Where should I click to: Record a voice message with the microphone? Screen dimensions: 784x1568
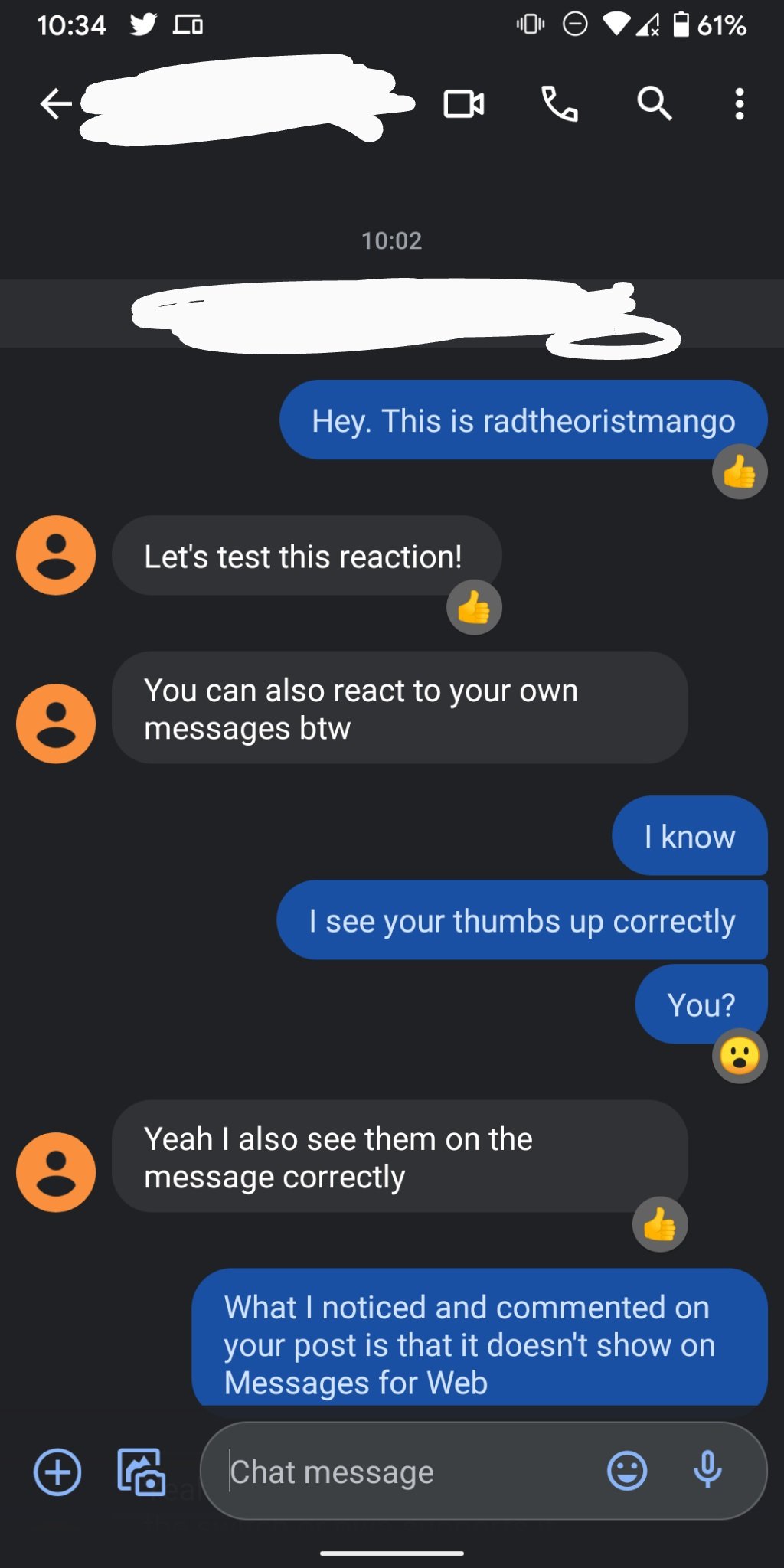click(707, 1471)
